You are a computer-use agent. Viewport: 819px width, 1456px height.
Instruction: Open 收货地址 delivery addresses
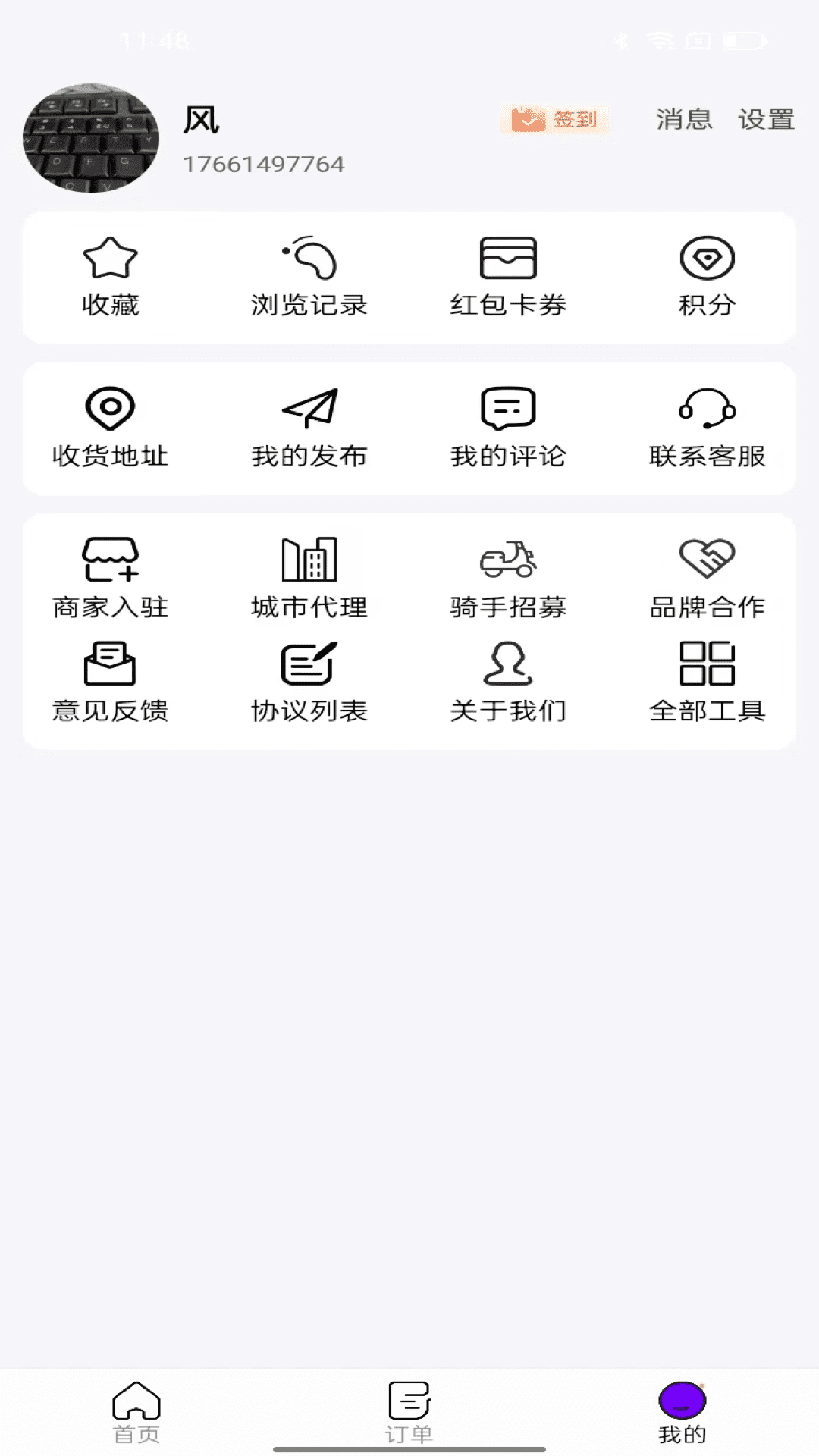click(108, 427)
